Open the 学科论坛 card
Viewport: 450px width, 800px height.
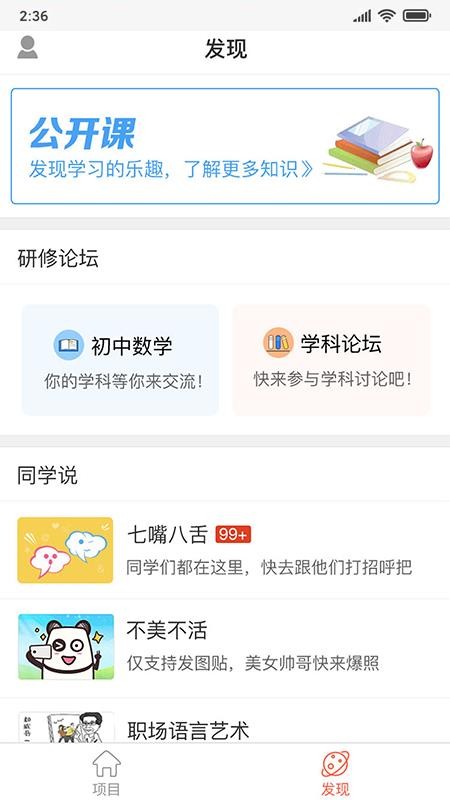click(x=332, y=360)
